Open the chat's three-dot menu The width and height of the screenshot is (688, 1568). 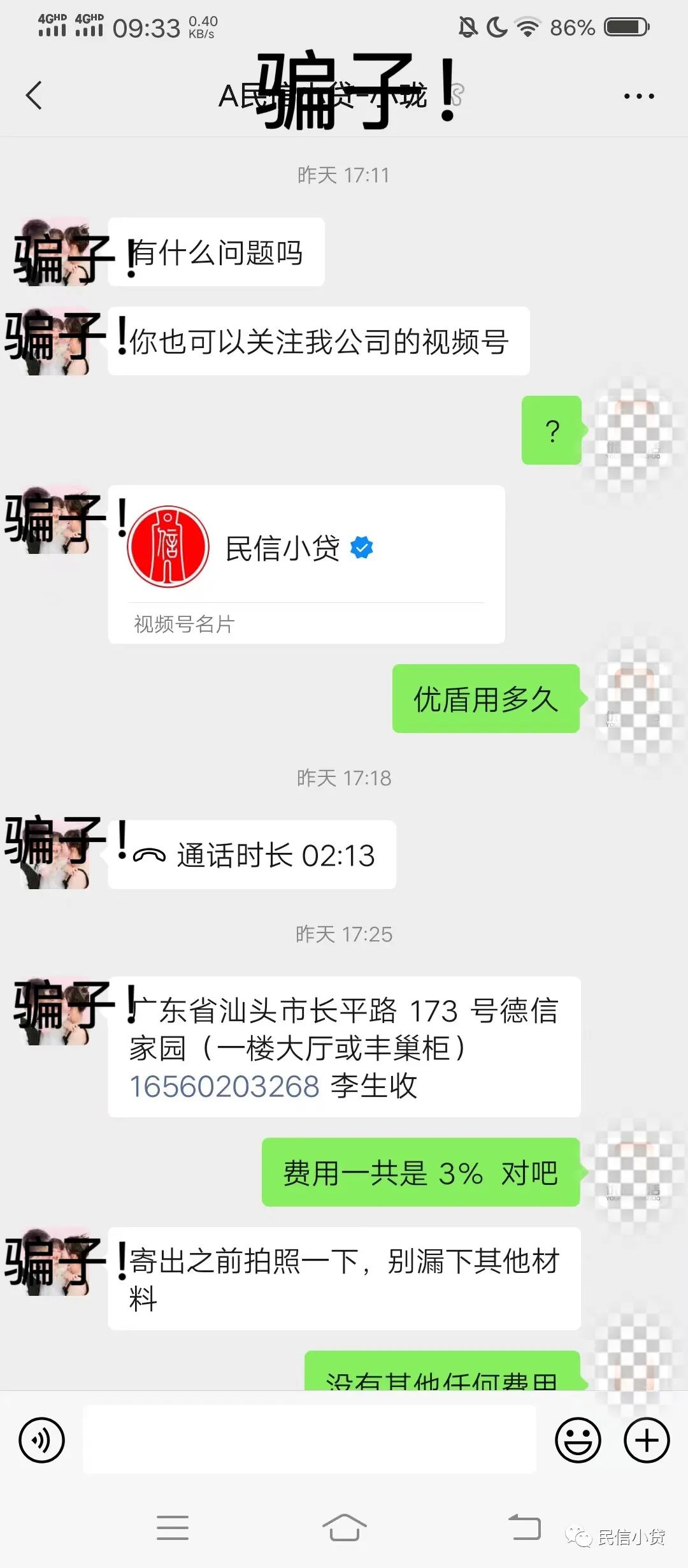638,96
